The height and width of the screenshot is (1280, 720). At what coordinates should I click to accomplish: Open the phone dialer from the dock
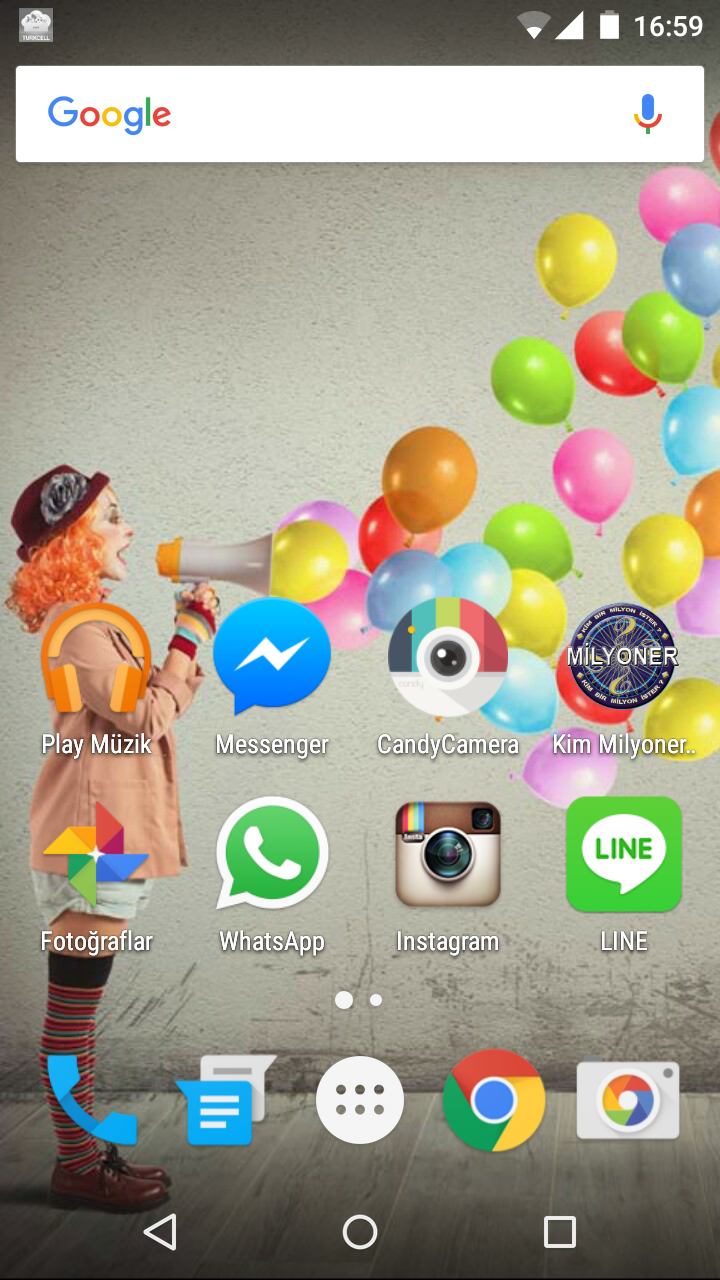[90, 1100]
